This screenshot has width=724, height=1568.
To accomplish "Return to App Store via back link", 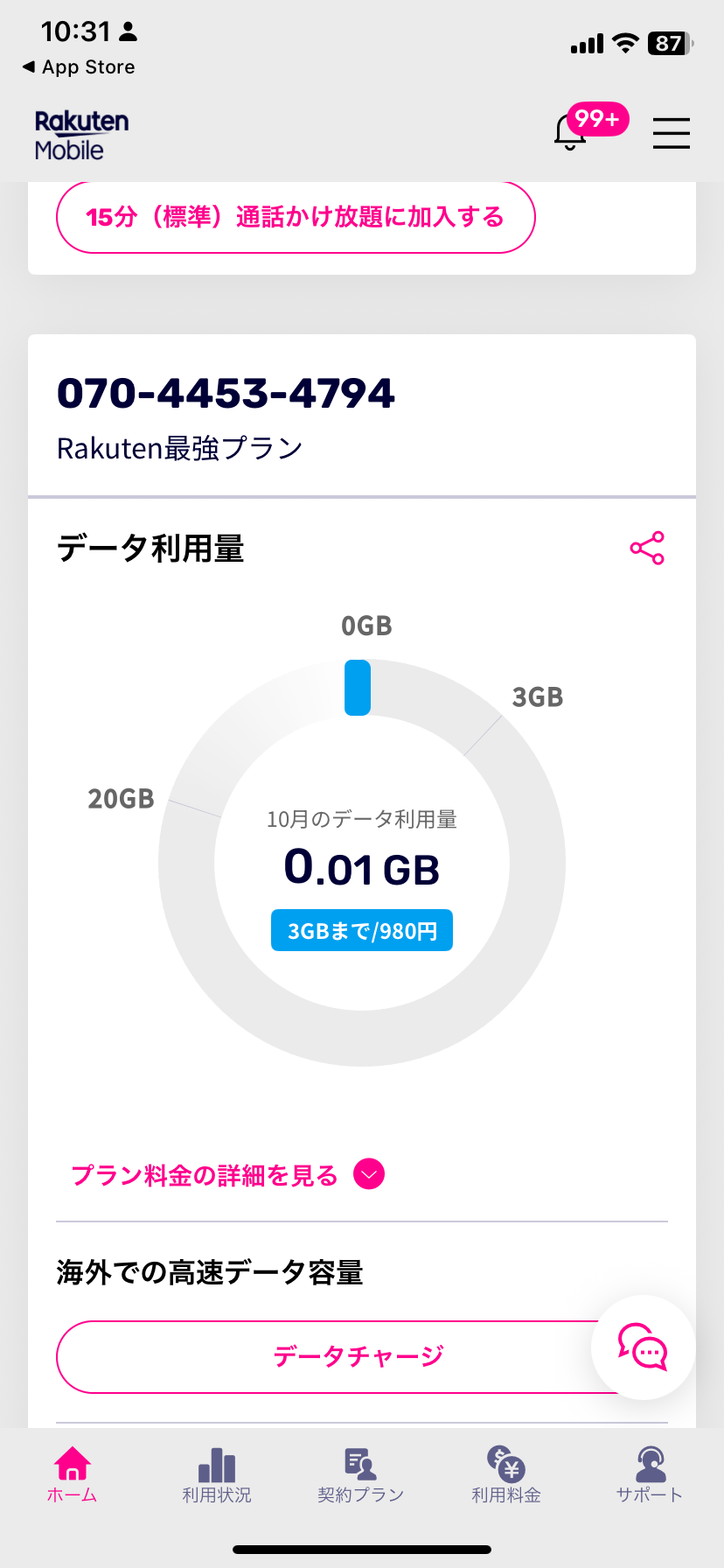I will point(79,67).
